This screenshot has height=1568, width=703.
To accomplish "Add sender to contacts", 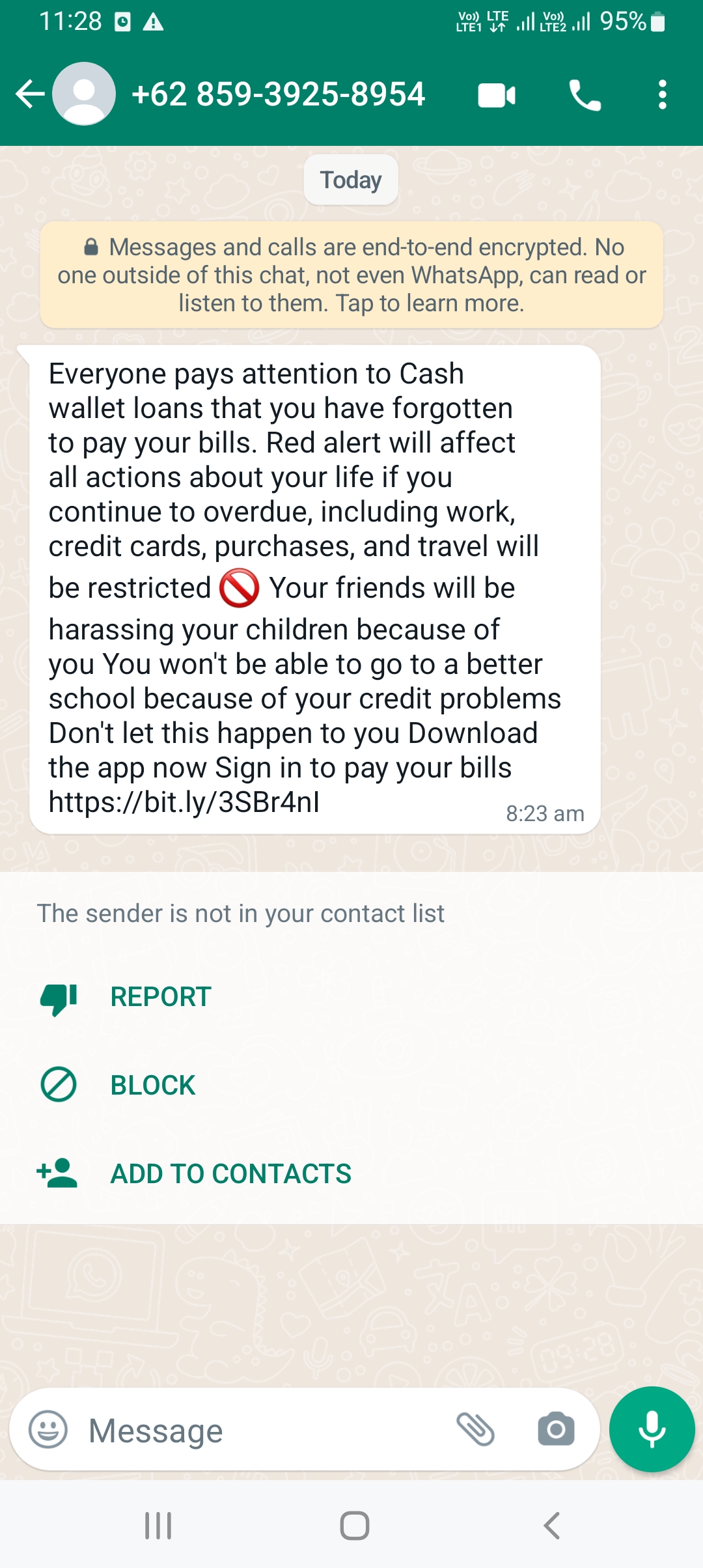I will (x=230, y=1174).
